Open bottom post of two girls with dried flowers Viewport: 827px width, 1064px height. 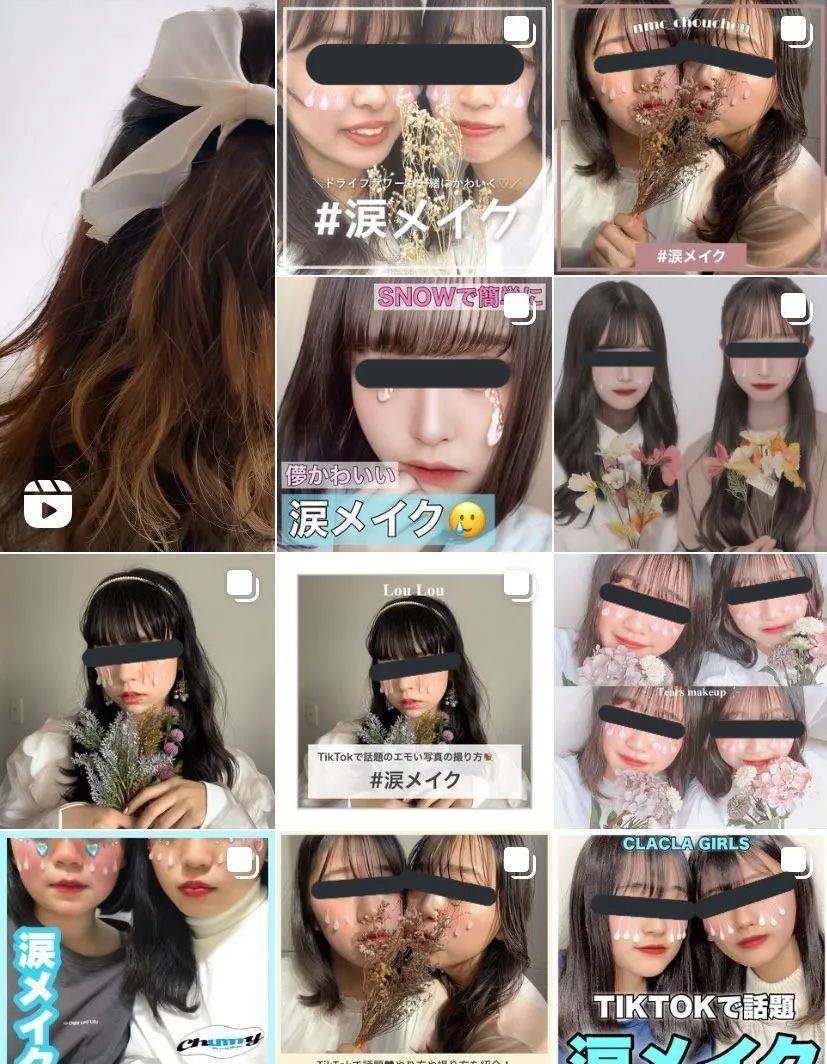point(414,948)
